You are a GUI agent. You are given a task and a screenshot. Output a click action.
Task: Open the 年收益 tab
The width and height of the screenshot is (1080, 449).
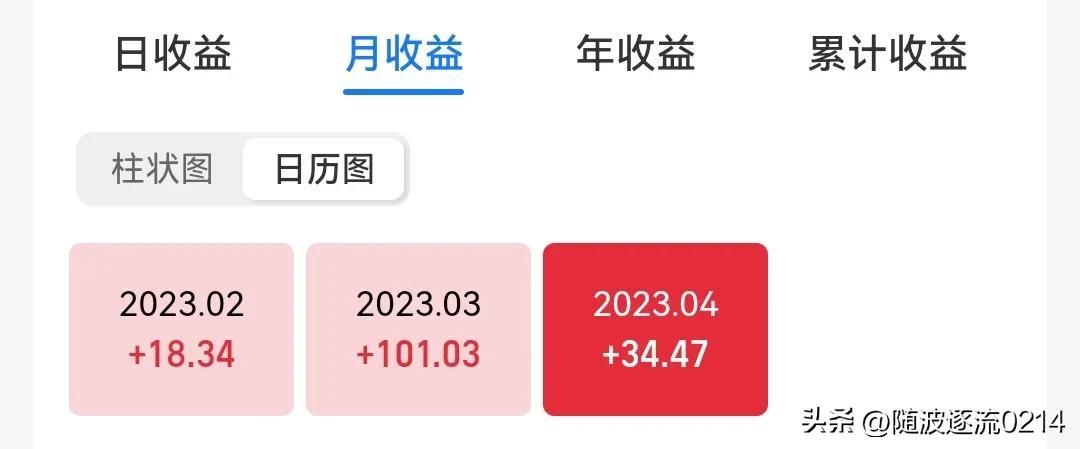[x=635, y=54]
